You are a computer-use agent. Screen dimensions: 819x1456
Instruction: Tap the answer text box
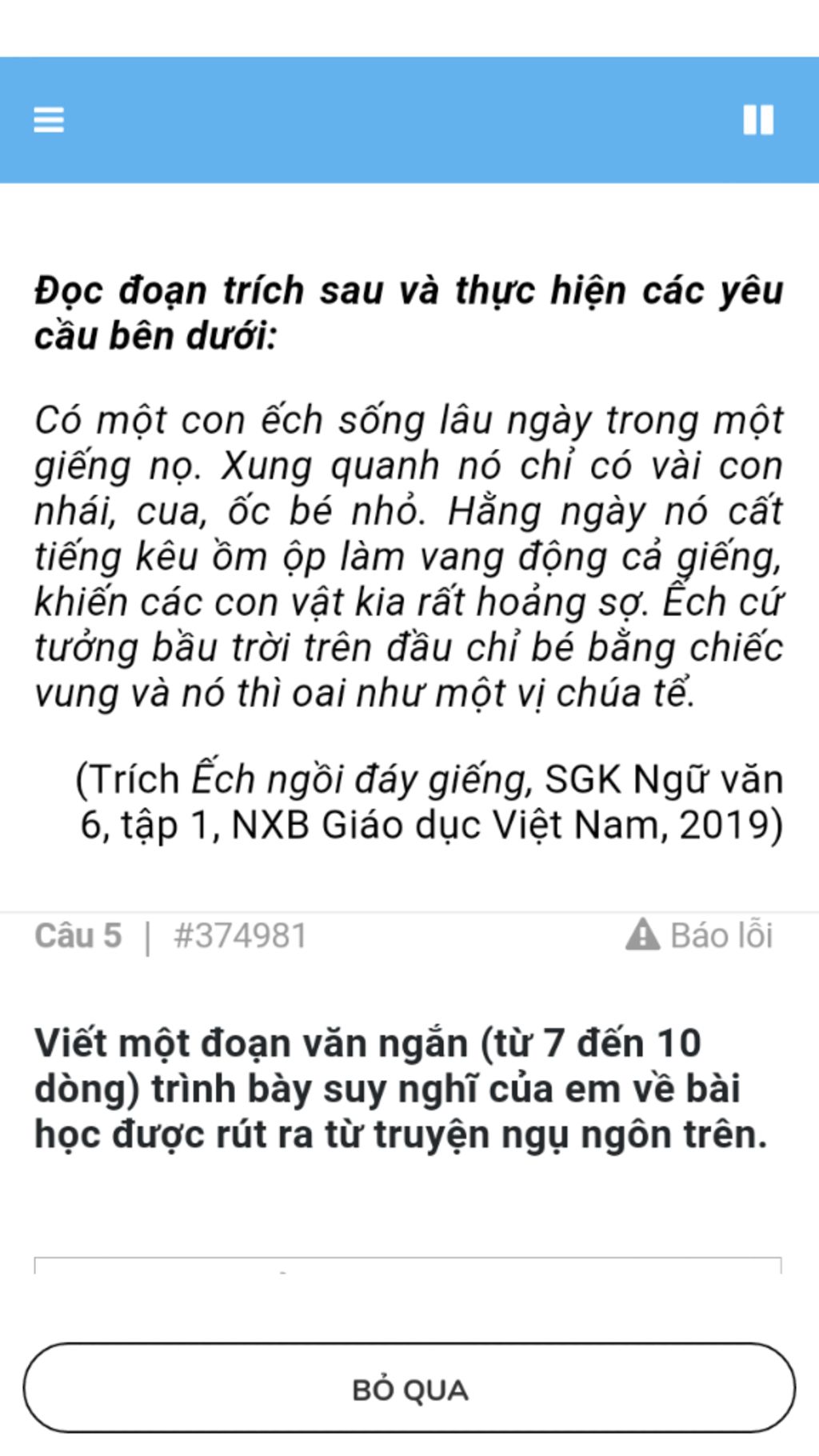click(x=408, y=1266)
